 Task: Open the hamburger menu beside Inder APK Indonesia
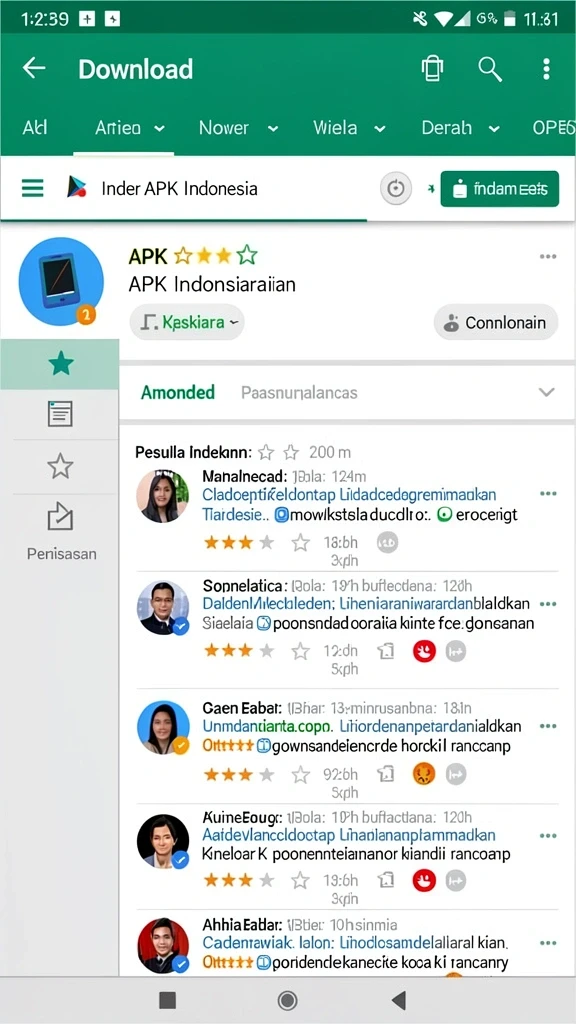33,188
